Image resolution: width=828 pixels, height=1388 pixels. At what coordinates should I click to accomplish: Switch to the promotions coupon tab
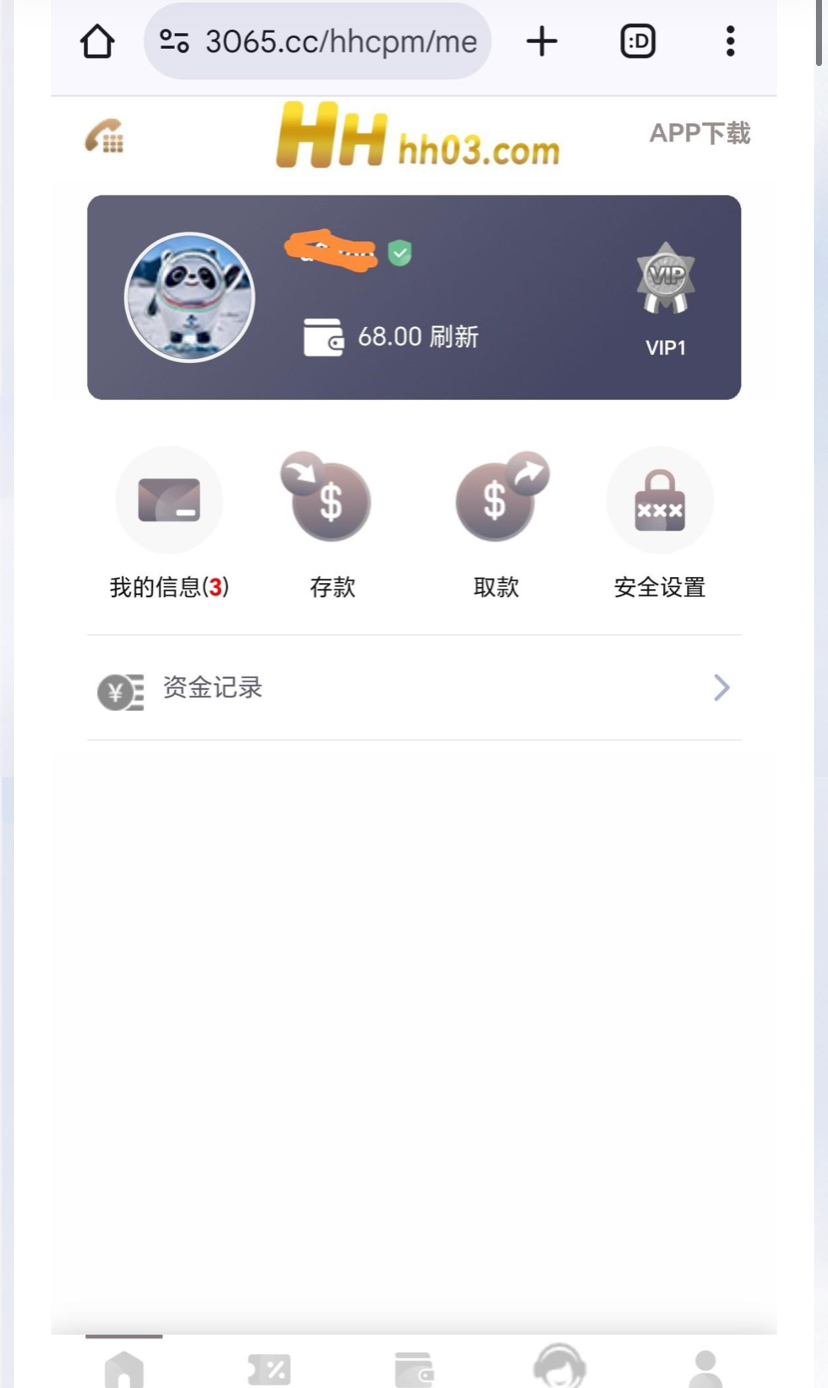click(x=269, y=1368)
